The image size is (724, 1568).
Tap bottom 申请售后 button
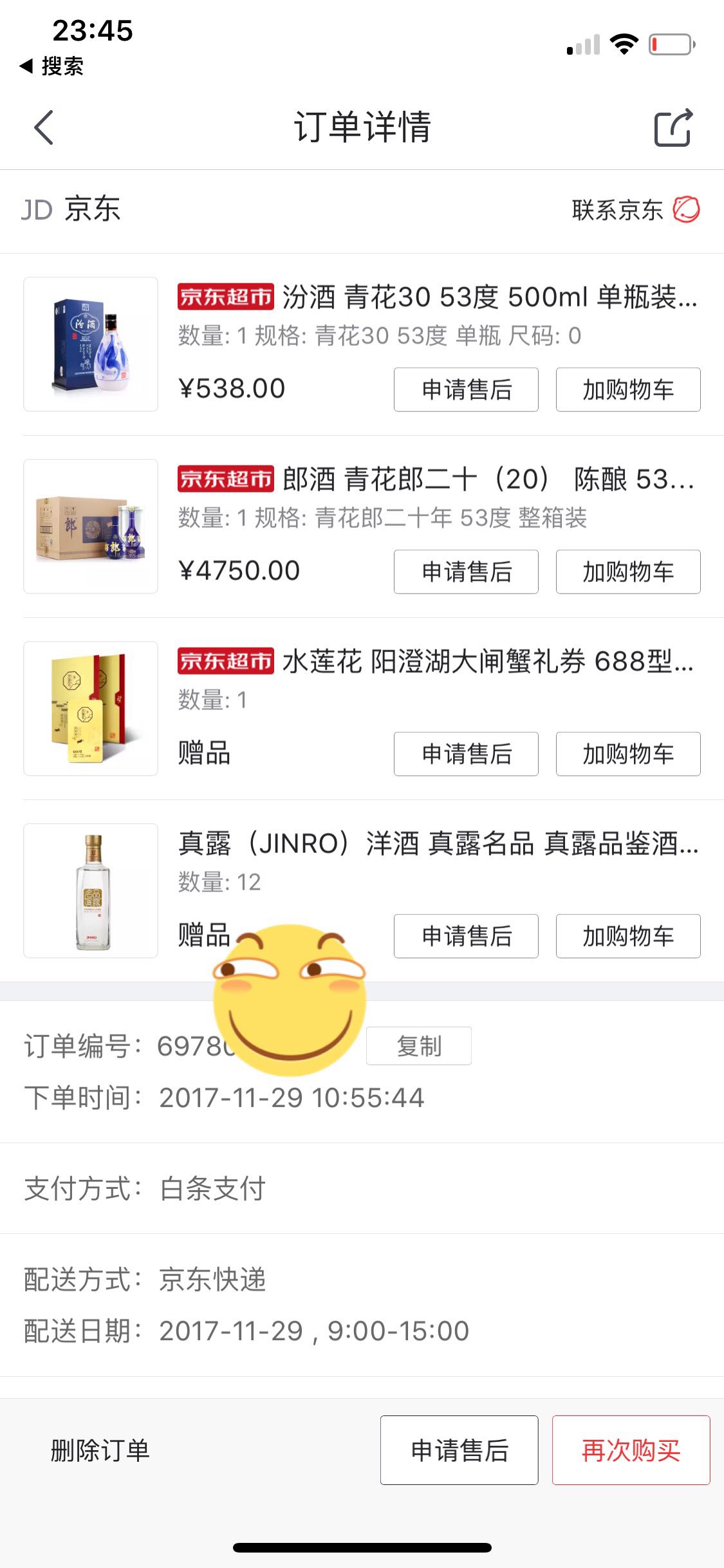tap(459, 1450)
